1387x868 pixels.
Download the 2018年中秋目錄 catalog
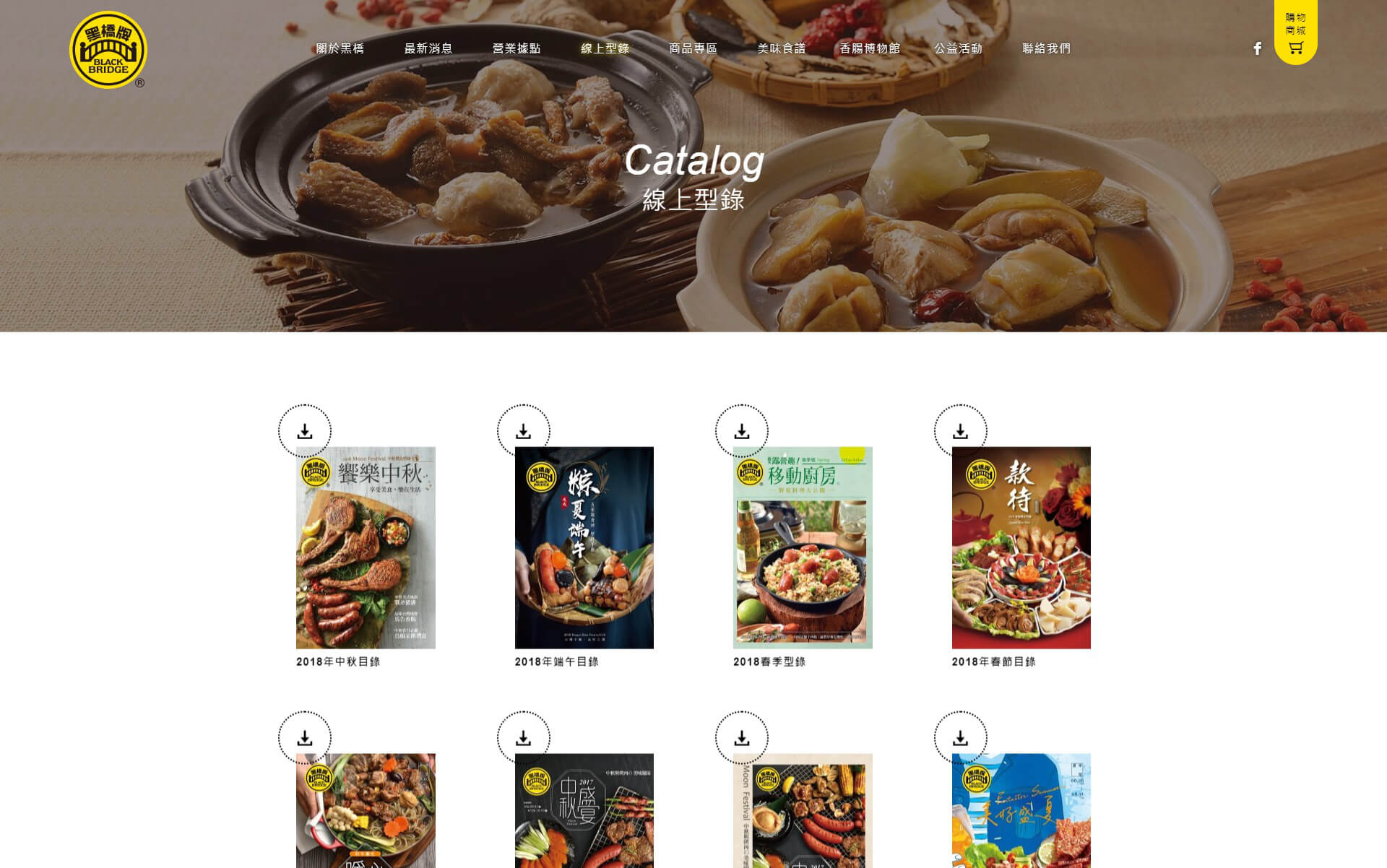coord(305,431)
